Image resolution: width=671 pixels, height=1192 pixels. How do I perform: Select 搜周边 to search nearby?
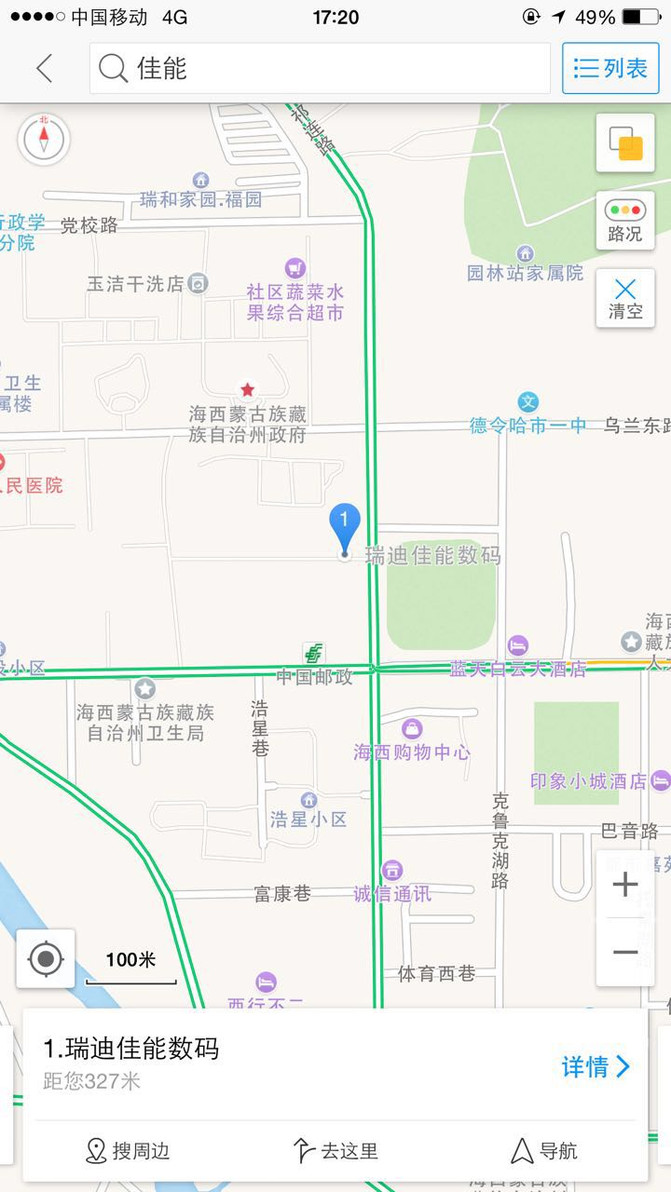[128, 1151]
